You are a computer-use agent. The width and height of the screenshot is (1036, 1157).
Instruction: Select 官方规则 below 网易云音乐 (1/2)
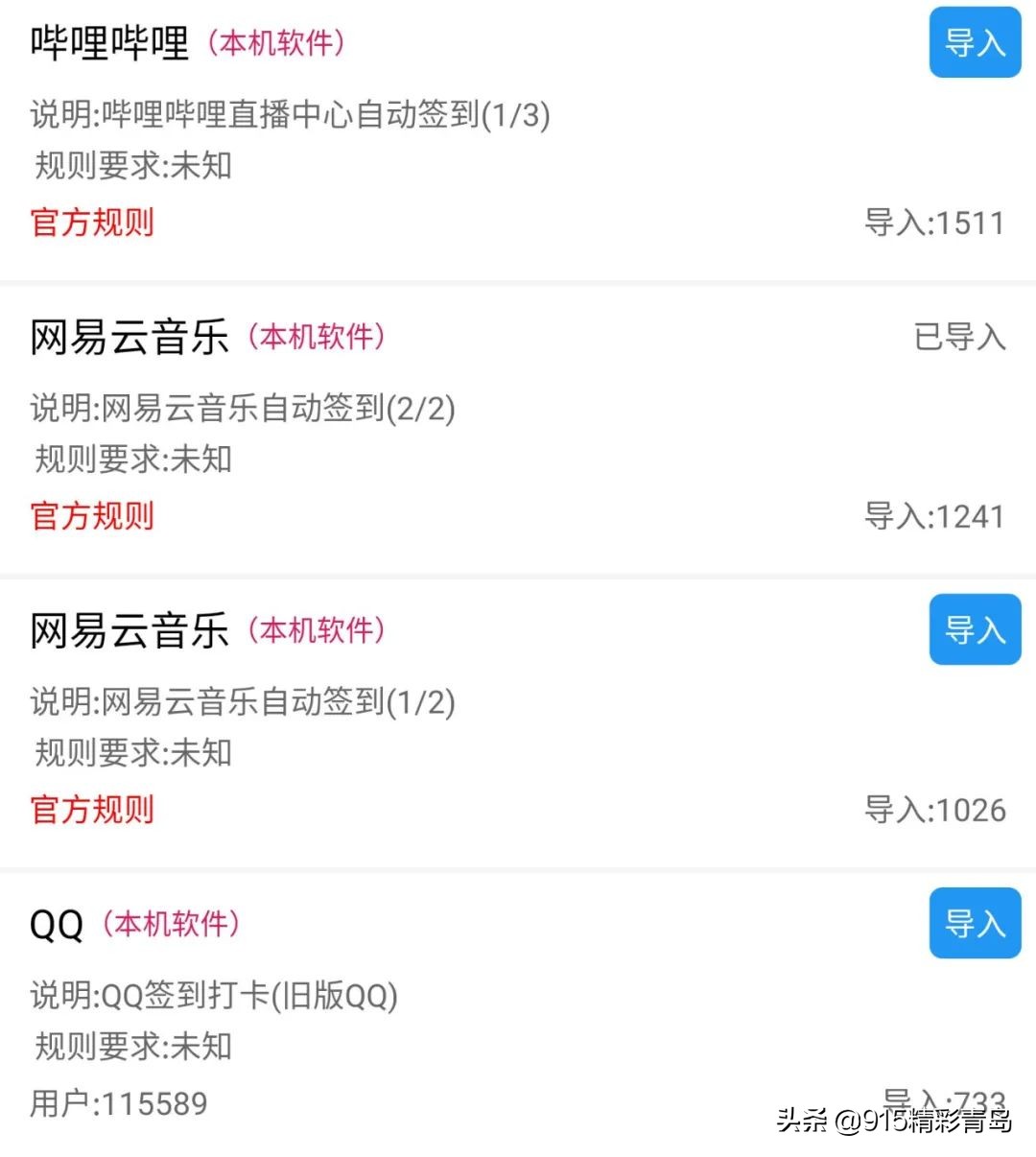click(91, 811)
